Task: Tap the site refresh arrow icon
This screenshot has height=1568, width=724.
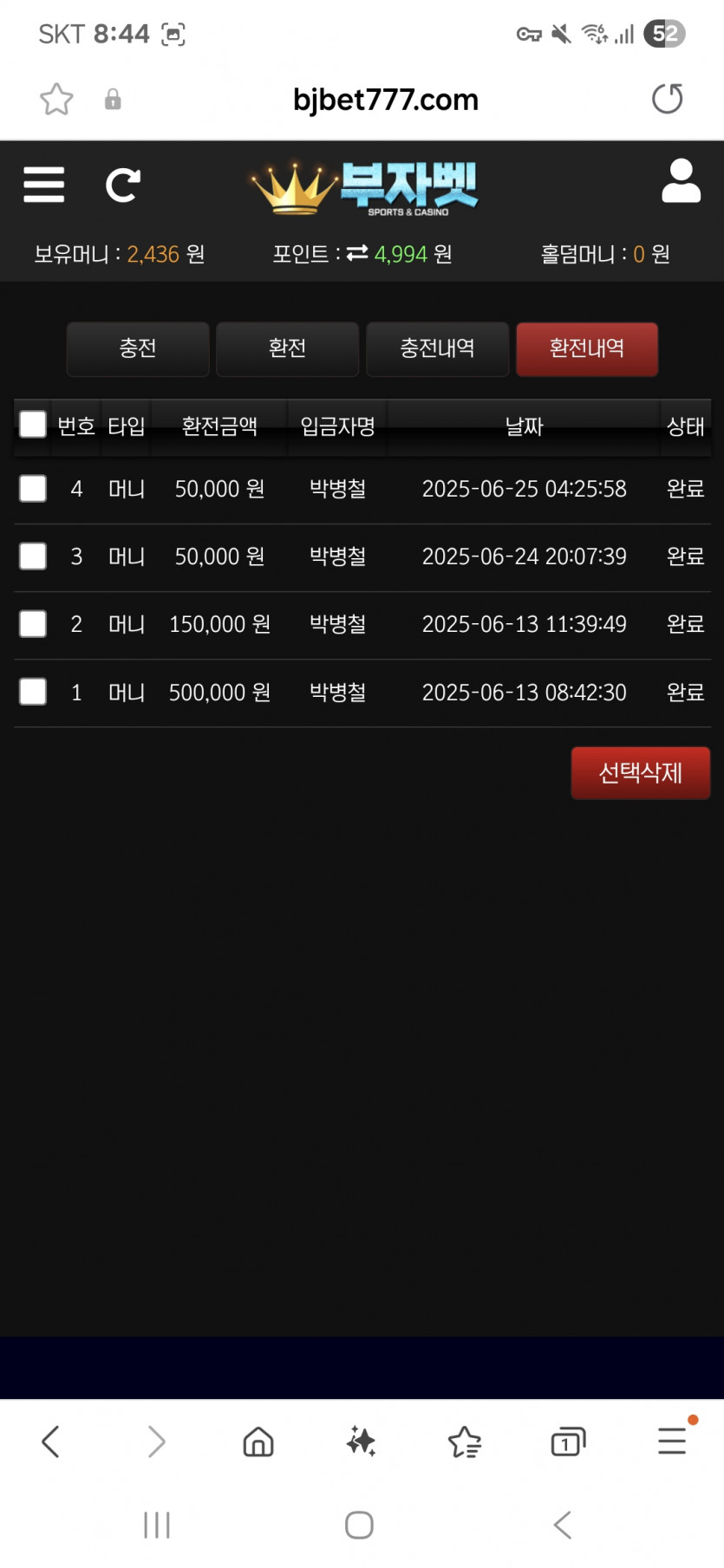Action: (123, 185)
